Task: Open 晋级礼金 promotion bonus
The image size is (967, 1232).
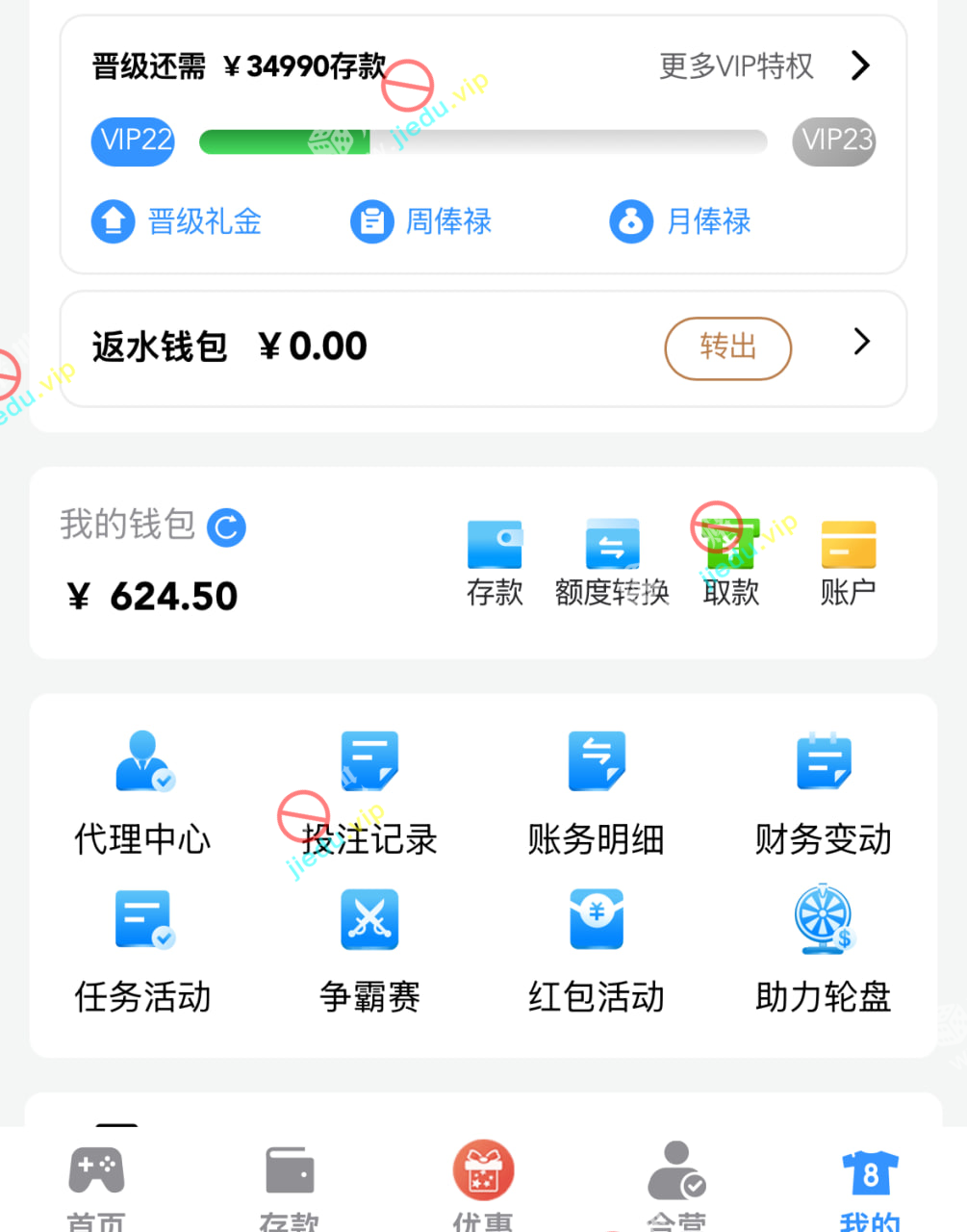Action: tap(177, 221)
